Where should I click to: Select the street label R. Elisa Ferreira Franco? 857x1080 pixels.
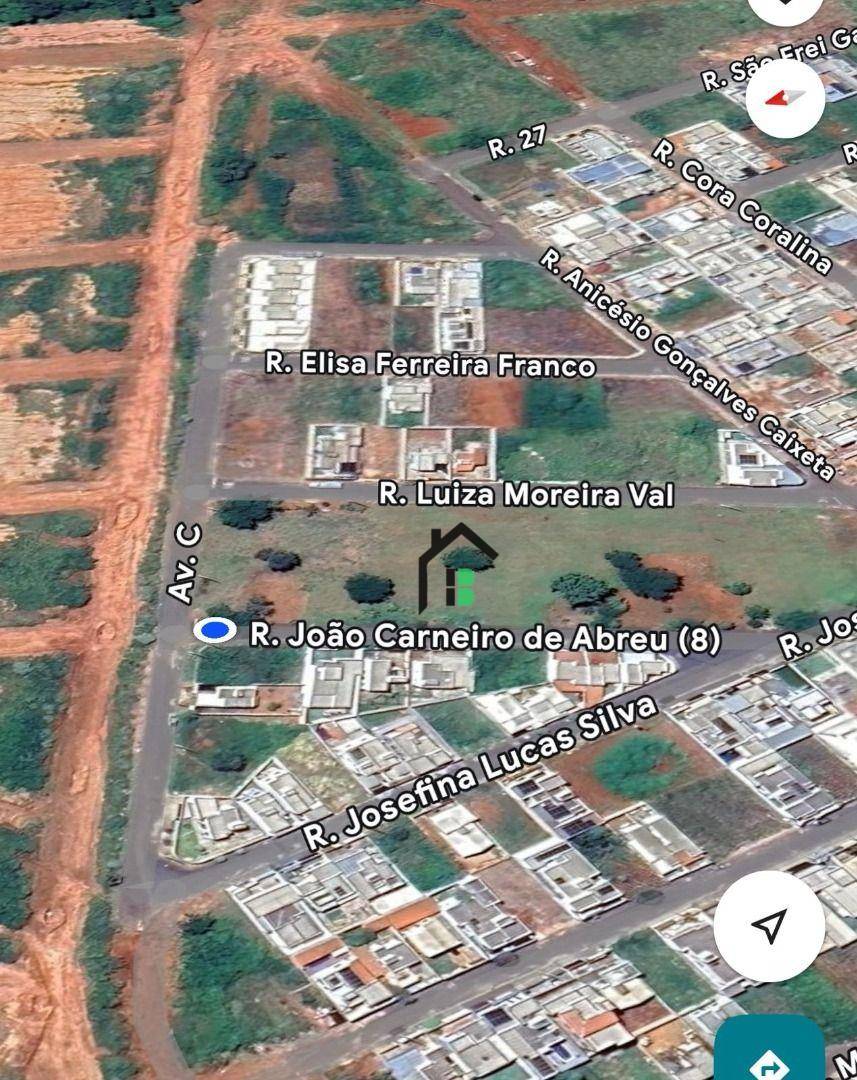(x=430, y=366)
